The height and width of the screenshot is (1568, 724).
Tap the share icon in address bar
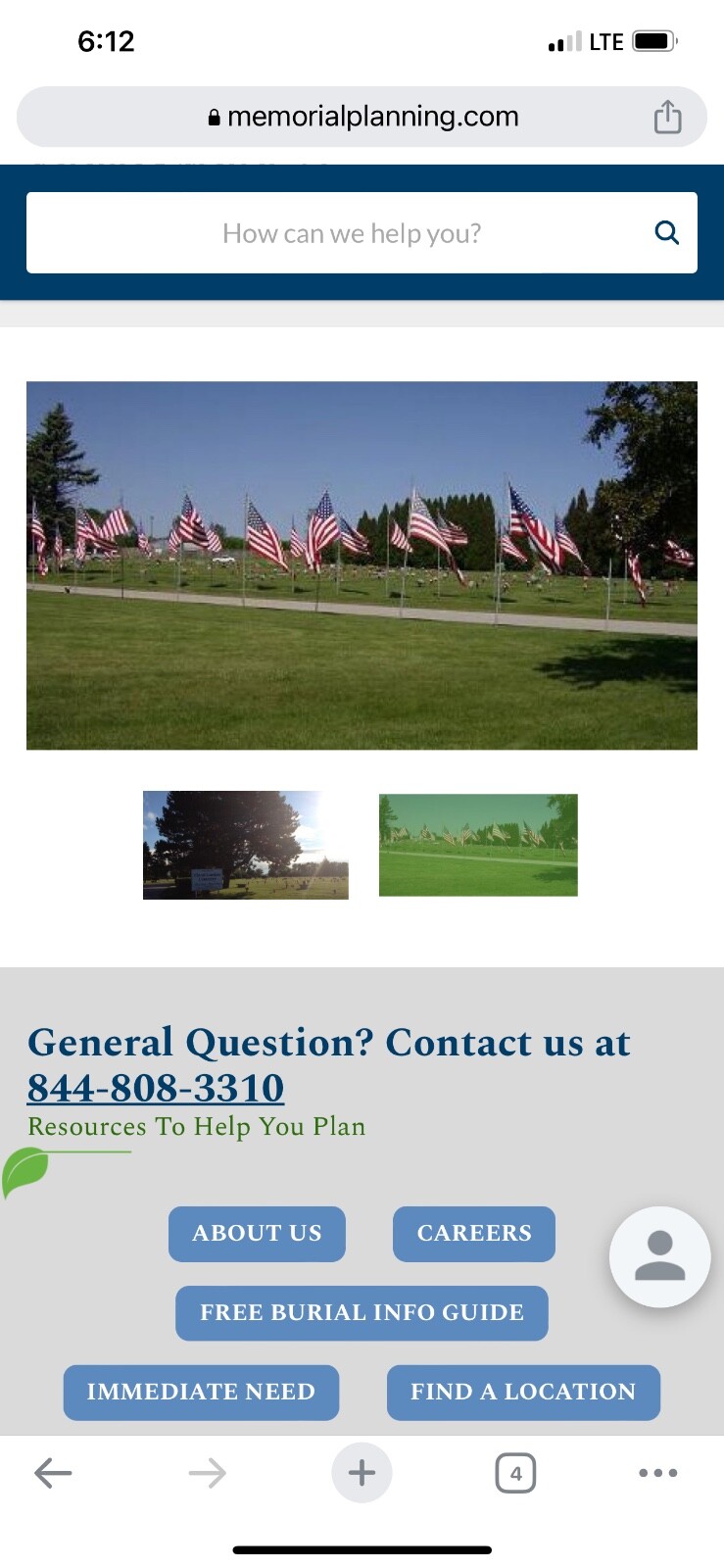667,117
